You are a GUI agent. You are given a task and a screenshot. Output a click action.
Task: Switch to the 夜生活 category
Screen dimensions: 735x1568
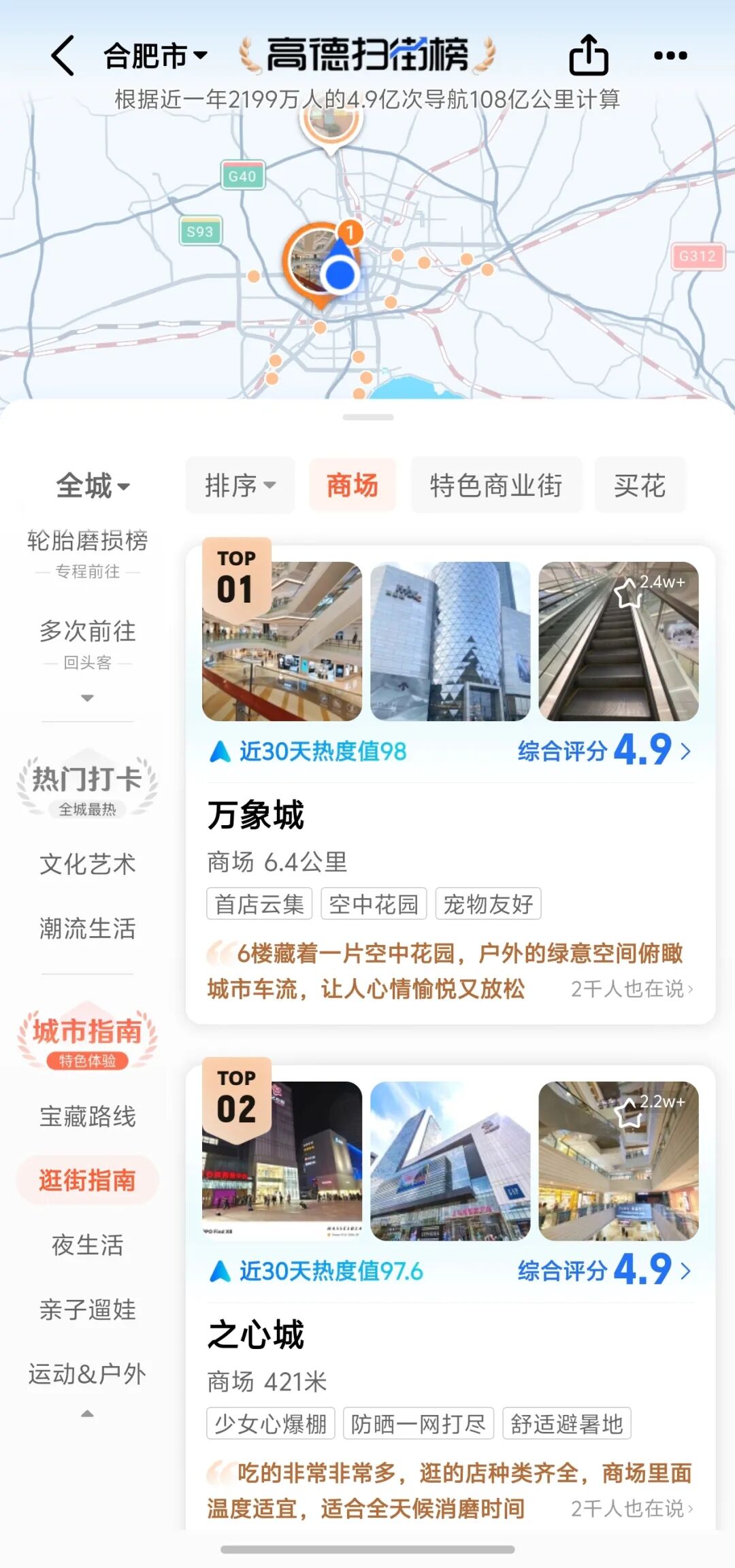(88, 1245)
